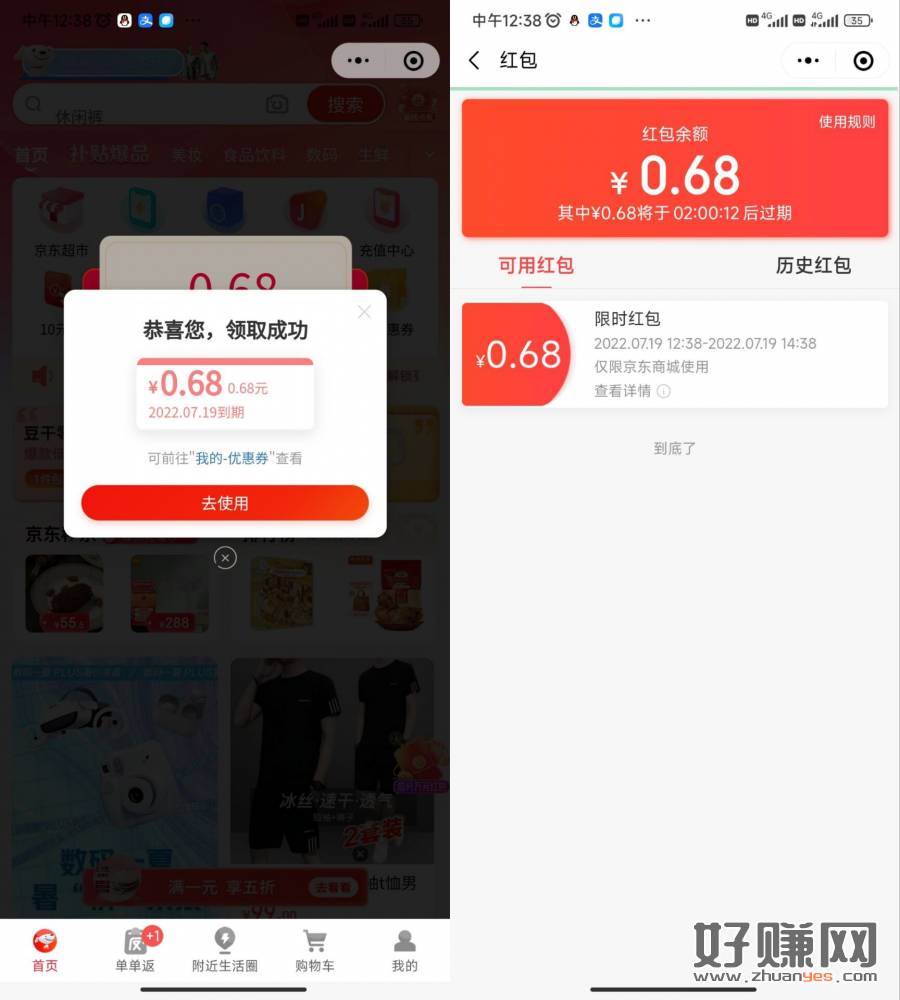This screenshot has width=900, height=1000.
Task: Open 使用规则 on the red packet banner
Action: coord(847,121)
